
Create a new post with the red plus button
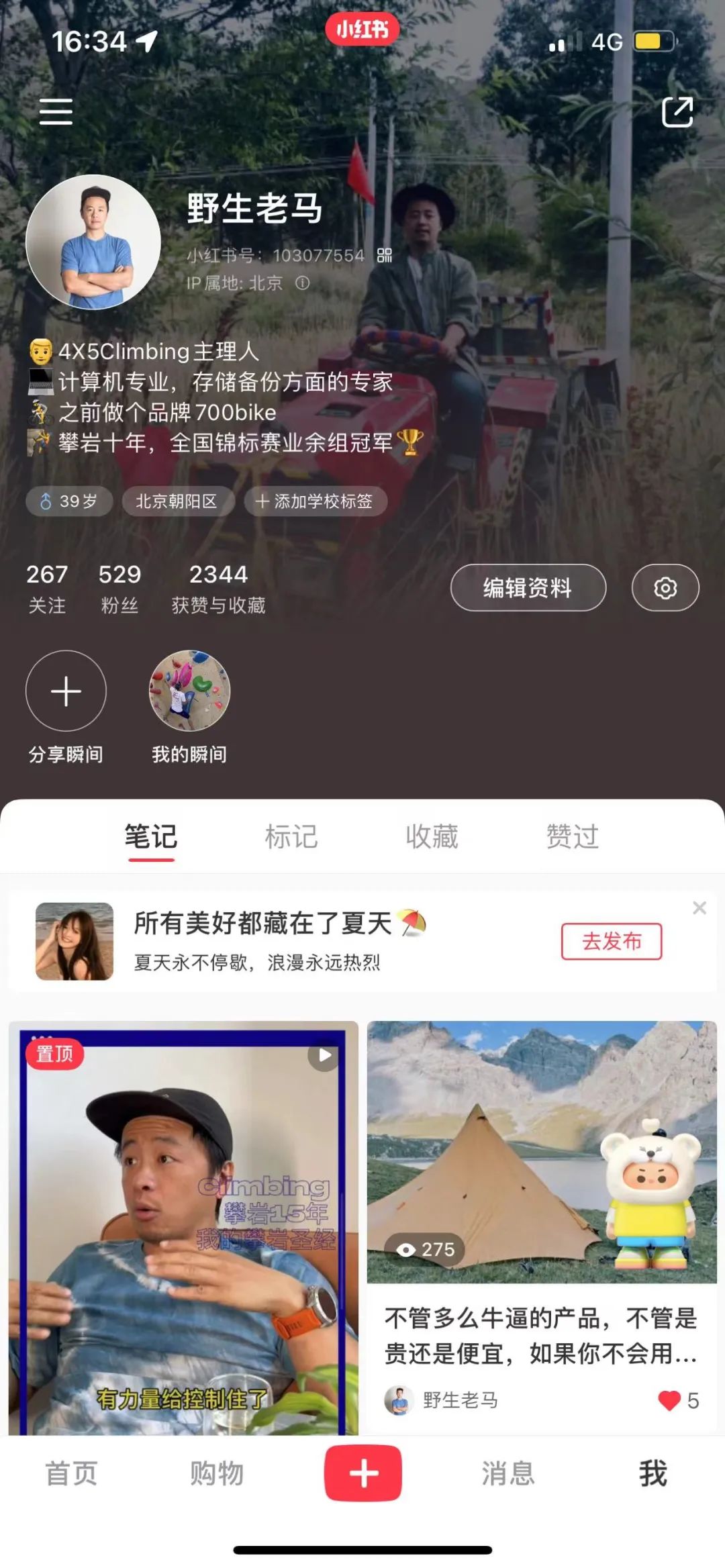[363, 1473]
